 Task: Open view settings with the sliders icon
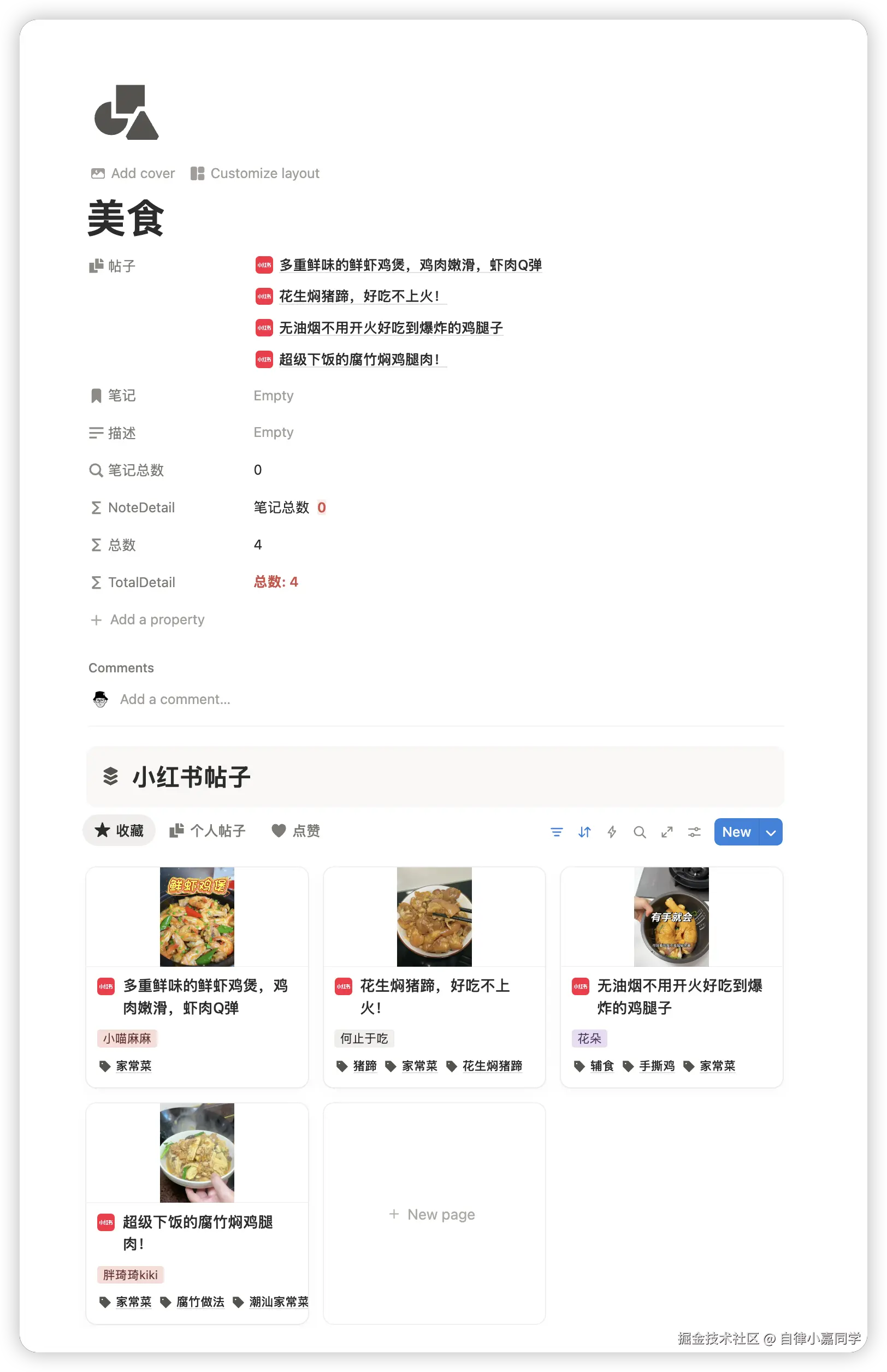[x=694, y=832]
